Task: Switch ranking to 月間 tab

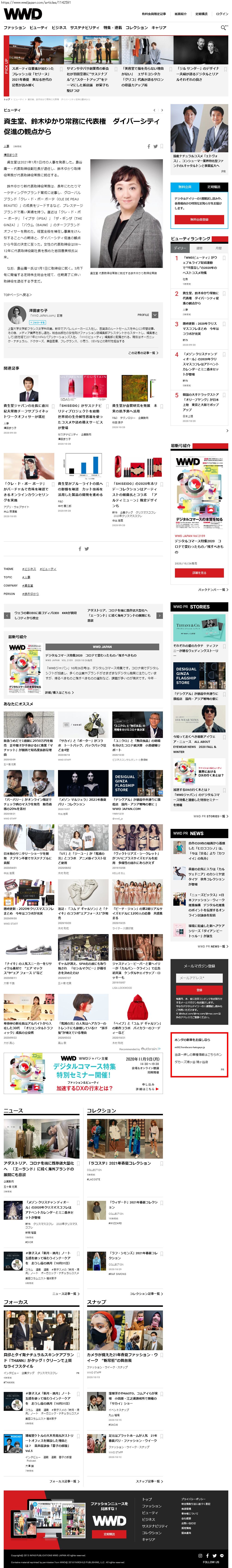Action: point(218,248)
